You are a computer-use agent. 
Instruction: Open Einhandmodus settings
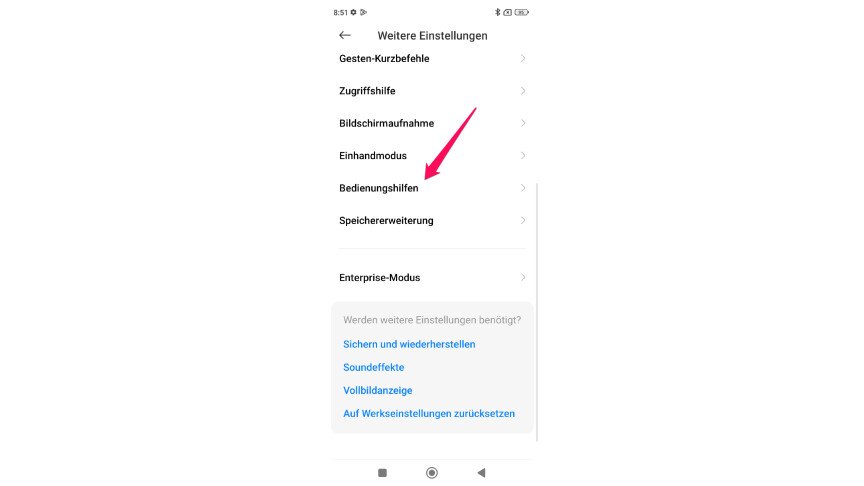(431, 156)
